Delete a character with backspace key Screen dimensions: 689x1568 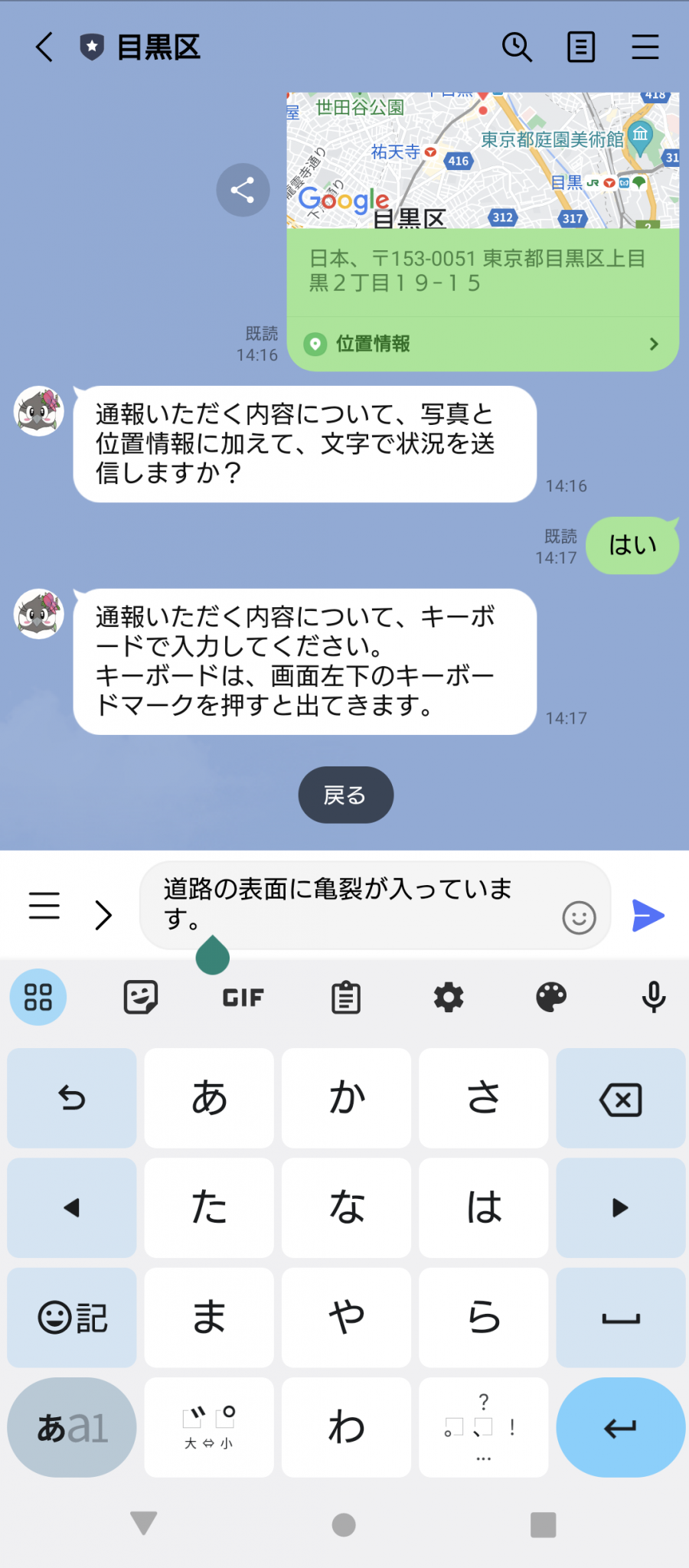[620, 1099]
